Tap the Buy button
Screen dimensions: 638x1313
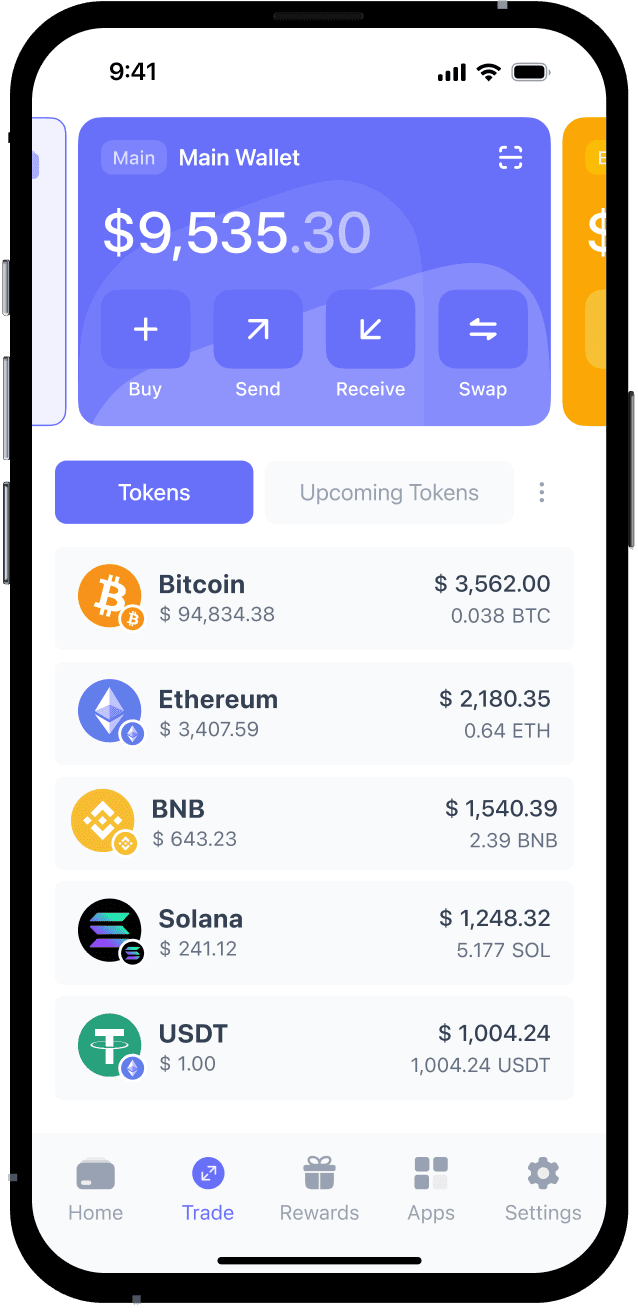pos(145,330)
